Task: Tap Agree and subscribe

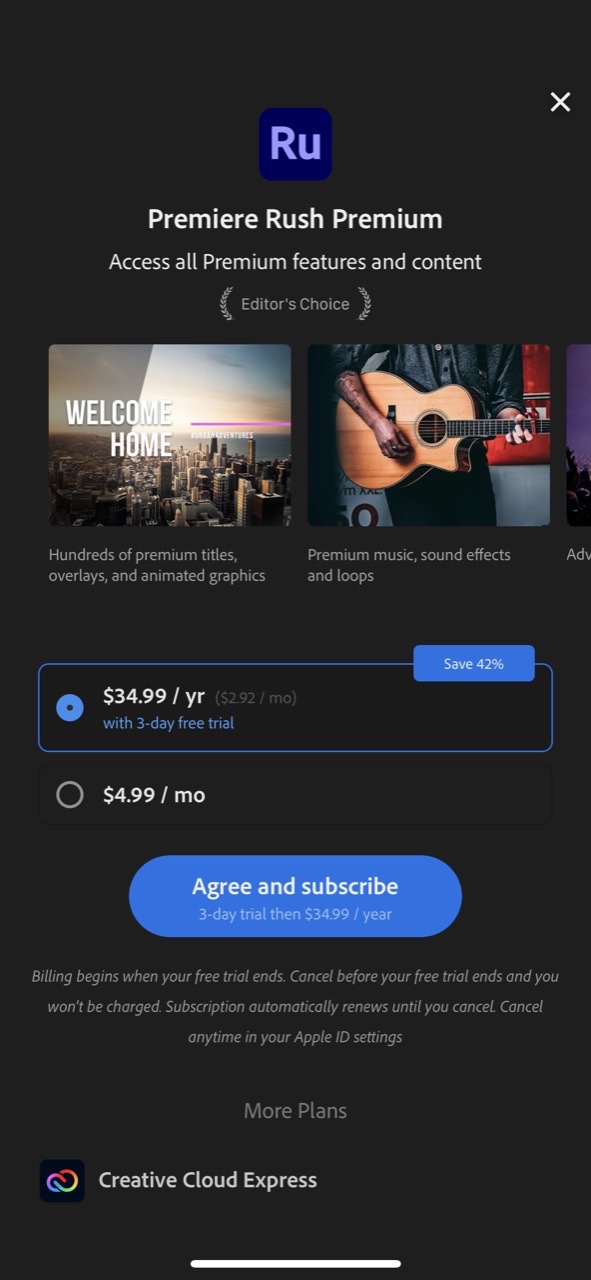Action: click(295, 896)
